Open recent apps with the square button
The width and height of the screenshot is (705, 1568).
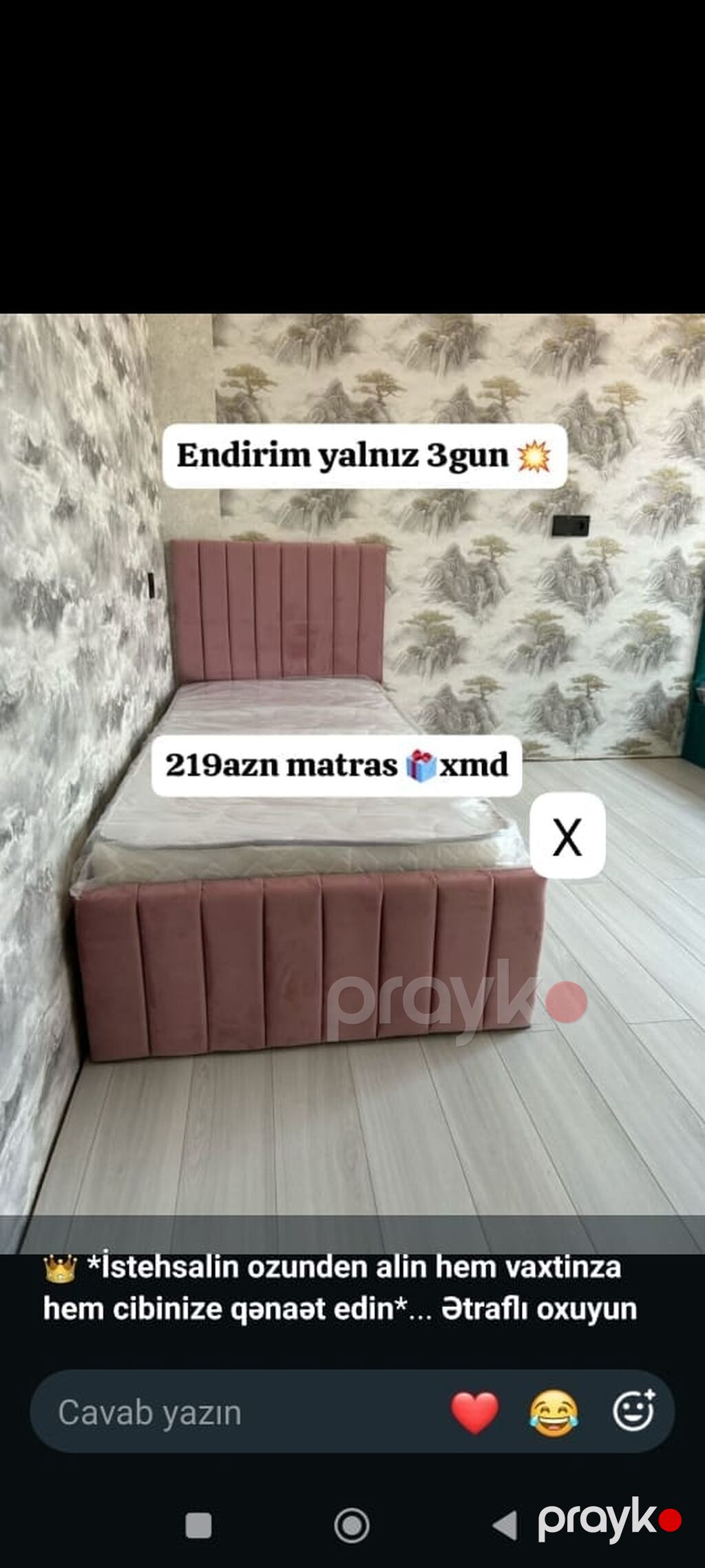pyautogui.click(x=199, y=1525)
